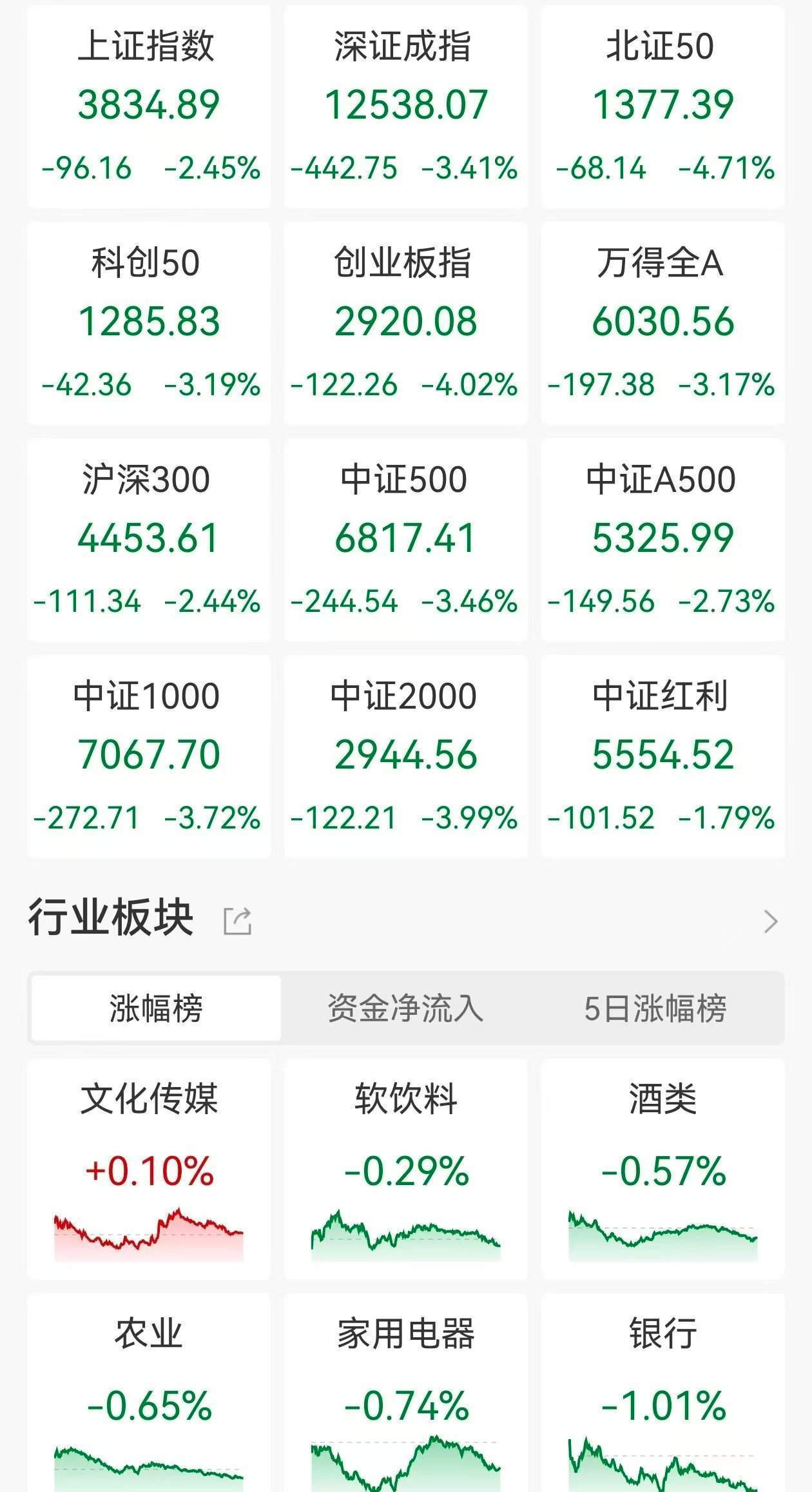View the 中证红利 index card

pos(662,758)
